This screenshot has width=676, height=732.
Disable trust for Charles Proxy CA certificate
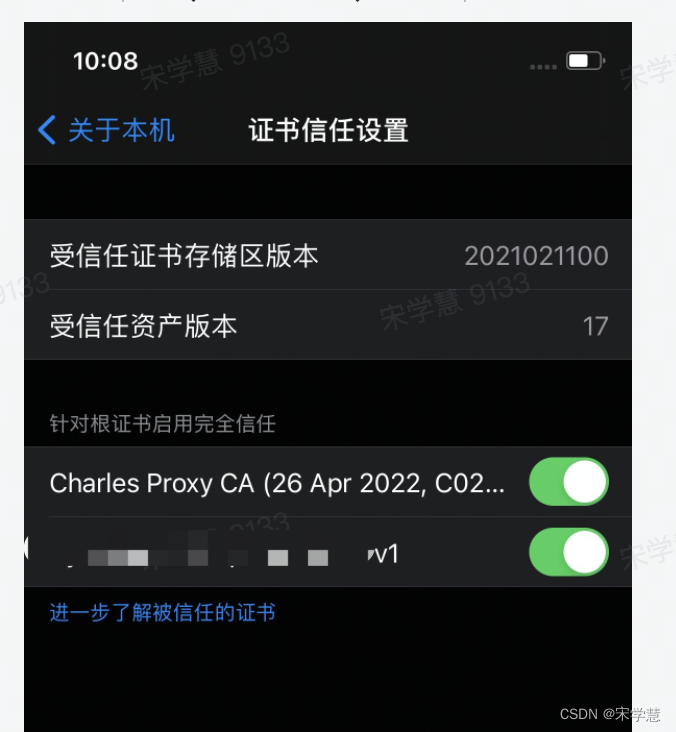pos(569,482)
